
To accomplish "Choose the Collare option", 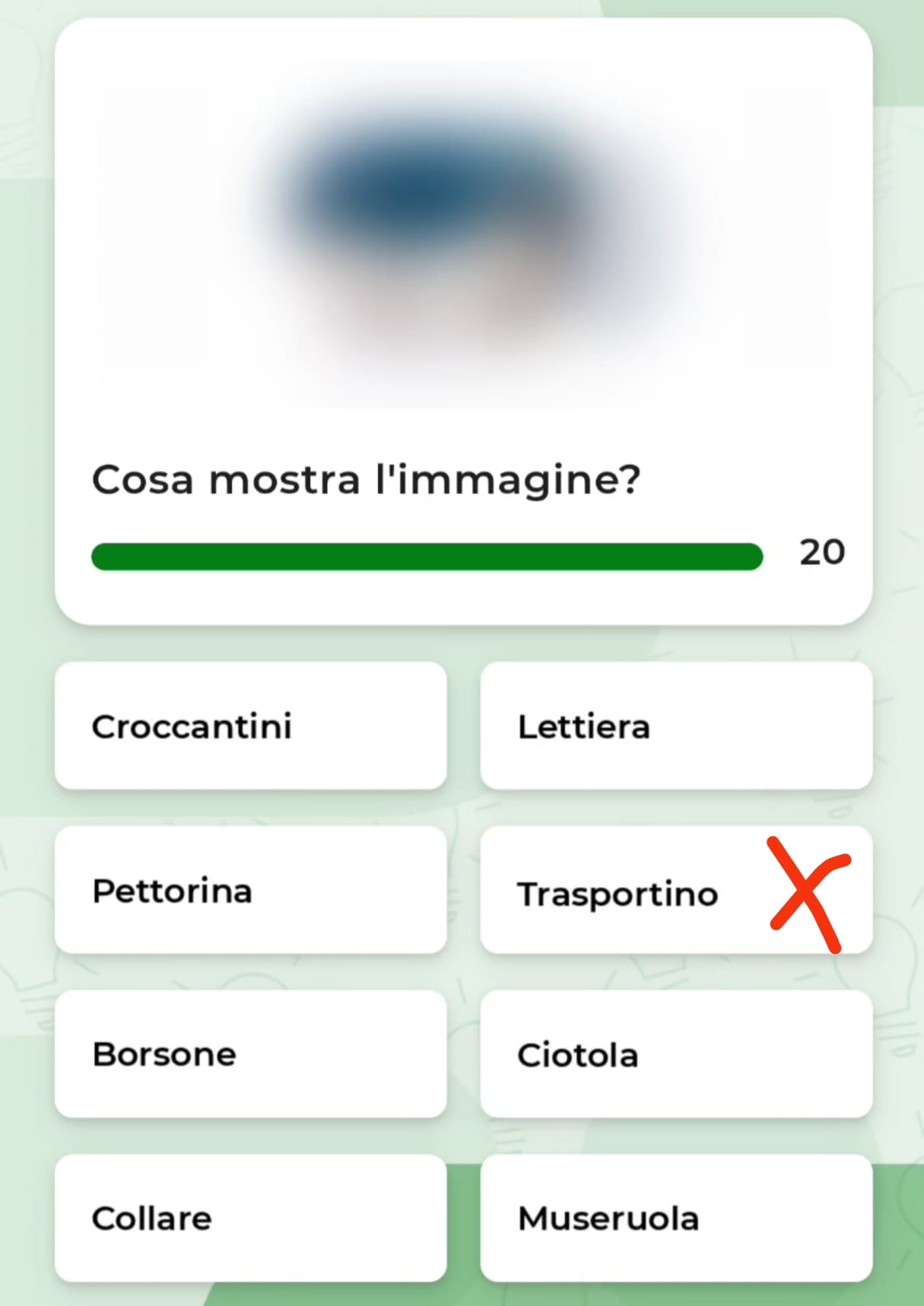I will [x=250, y=1218].
